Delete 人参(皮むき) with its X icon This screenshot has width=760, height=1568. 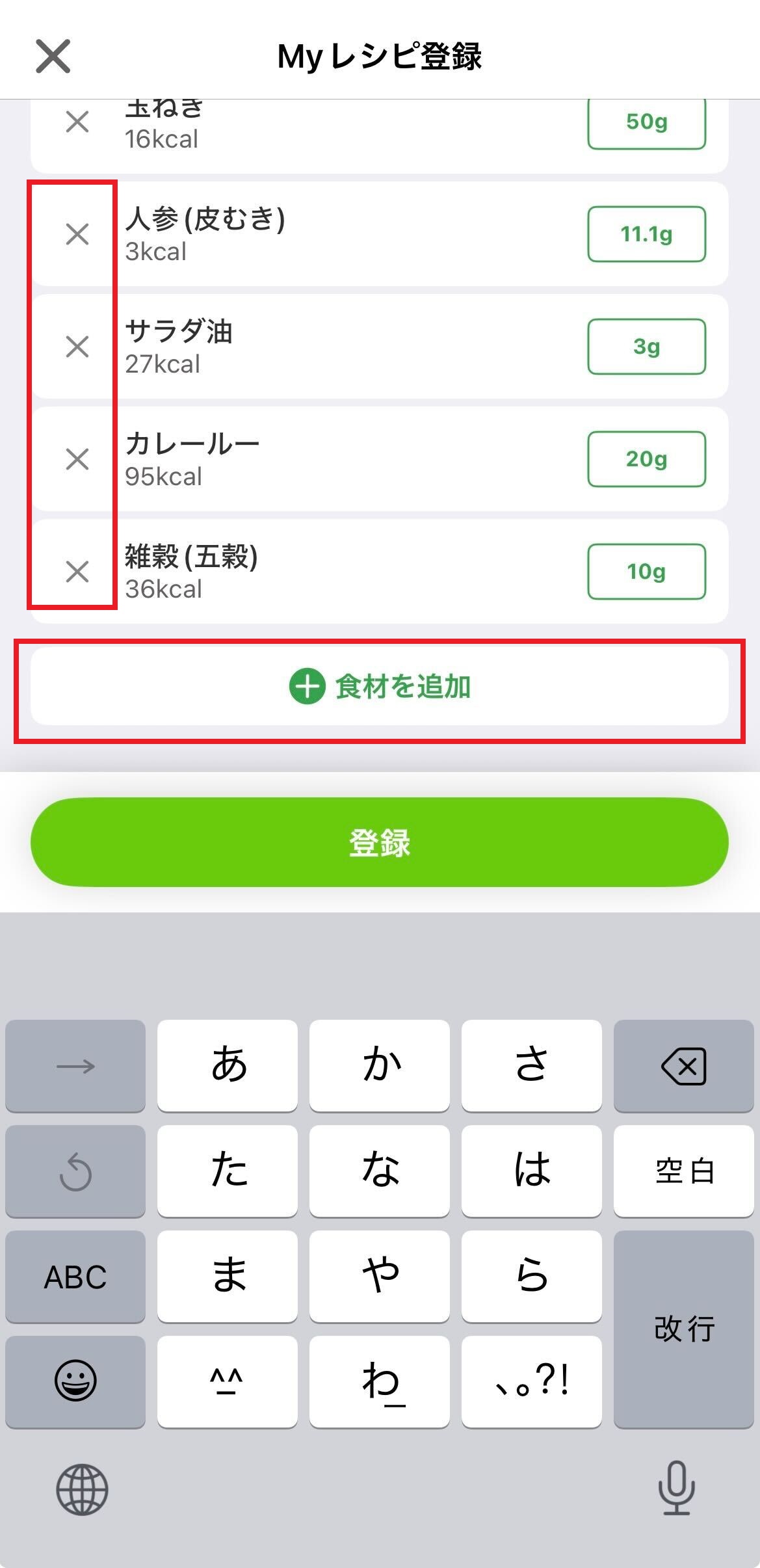point(77,235)
